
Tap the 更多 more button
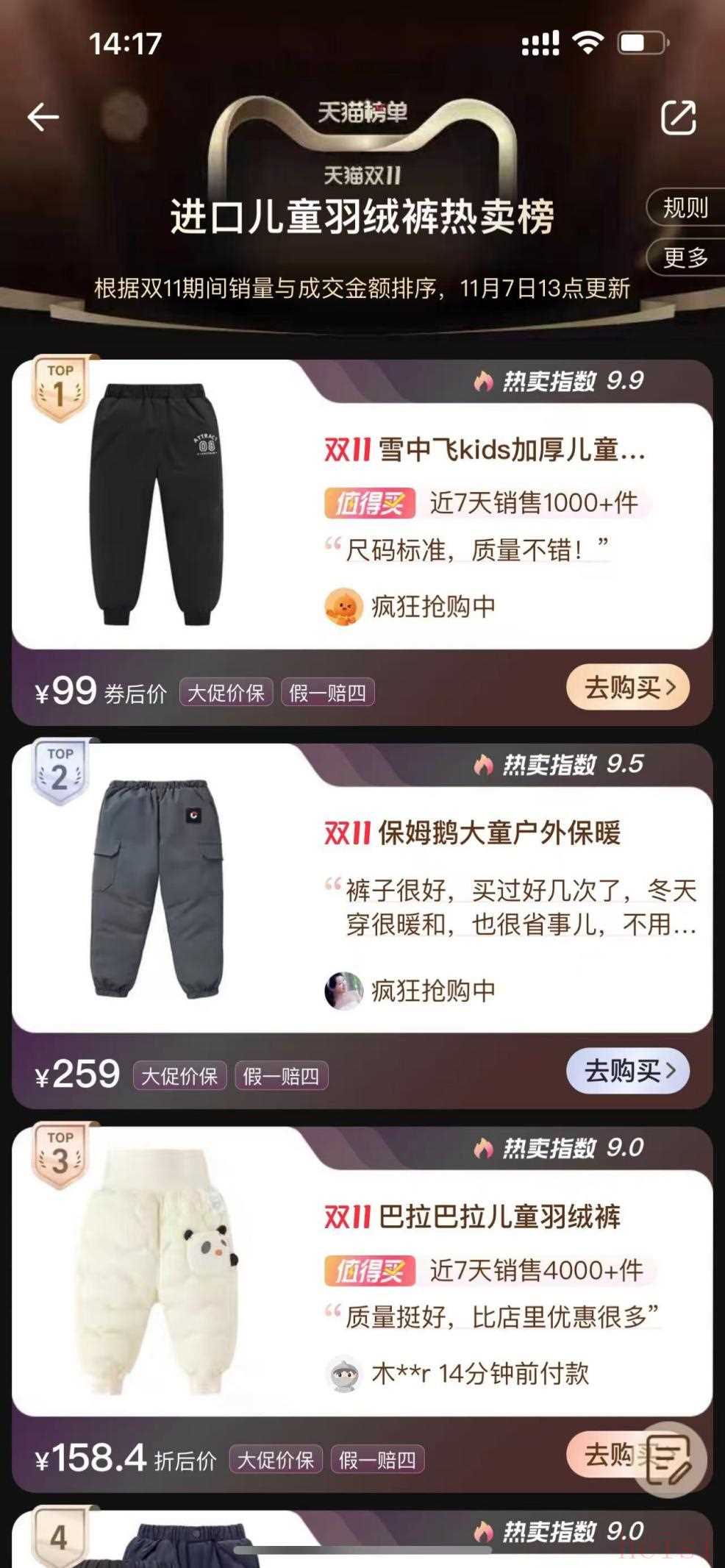point(685,257)
